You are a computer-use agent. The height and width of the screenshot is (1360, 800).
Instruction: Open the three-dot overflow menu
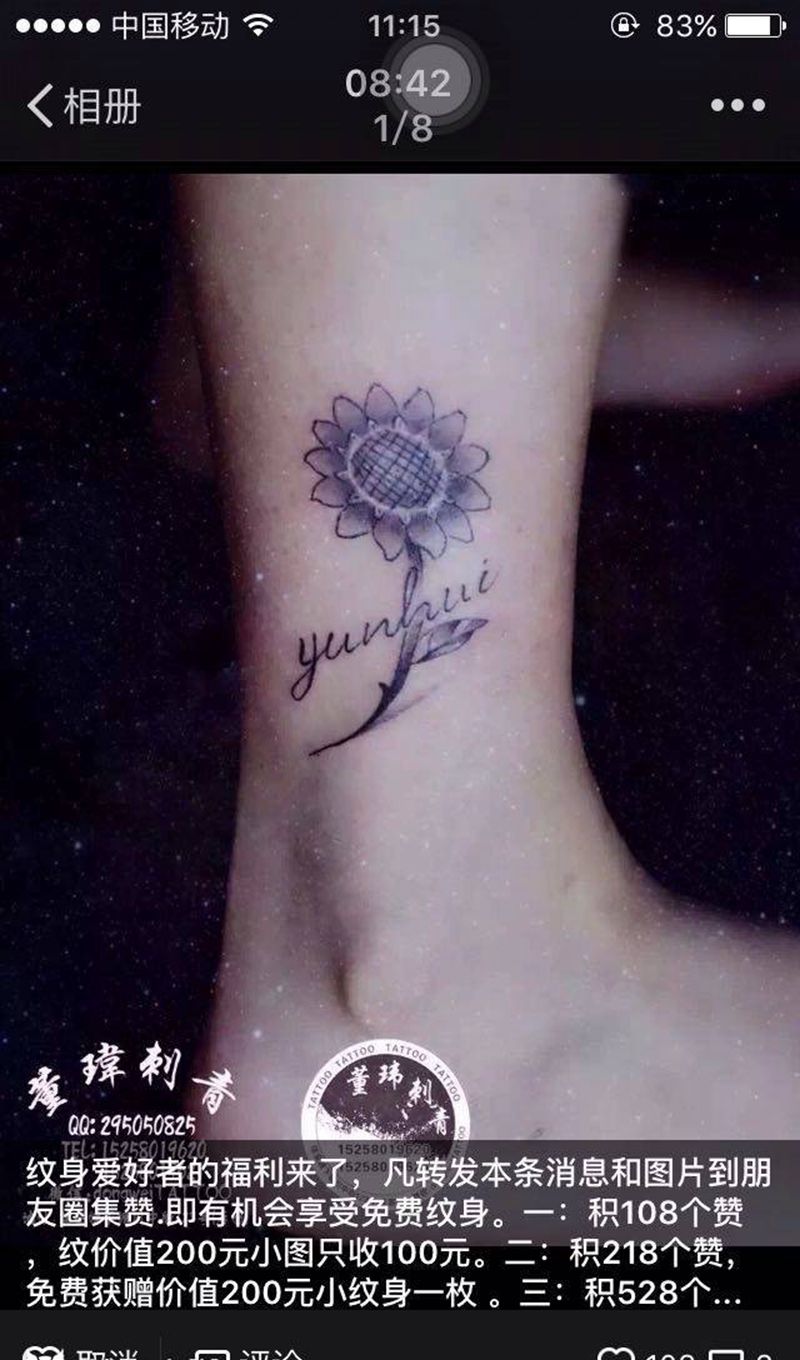tap(737, 105)
